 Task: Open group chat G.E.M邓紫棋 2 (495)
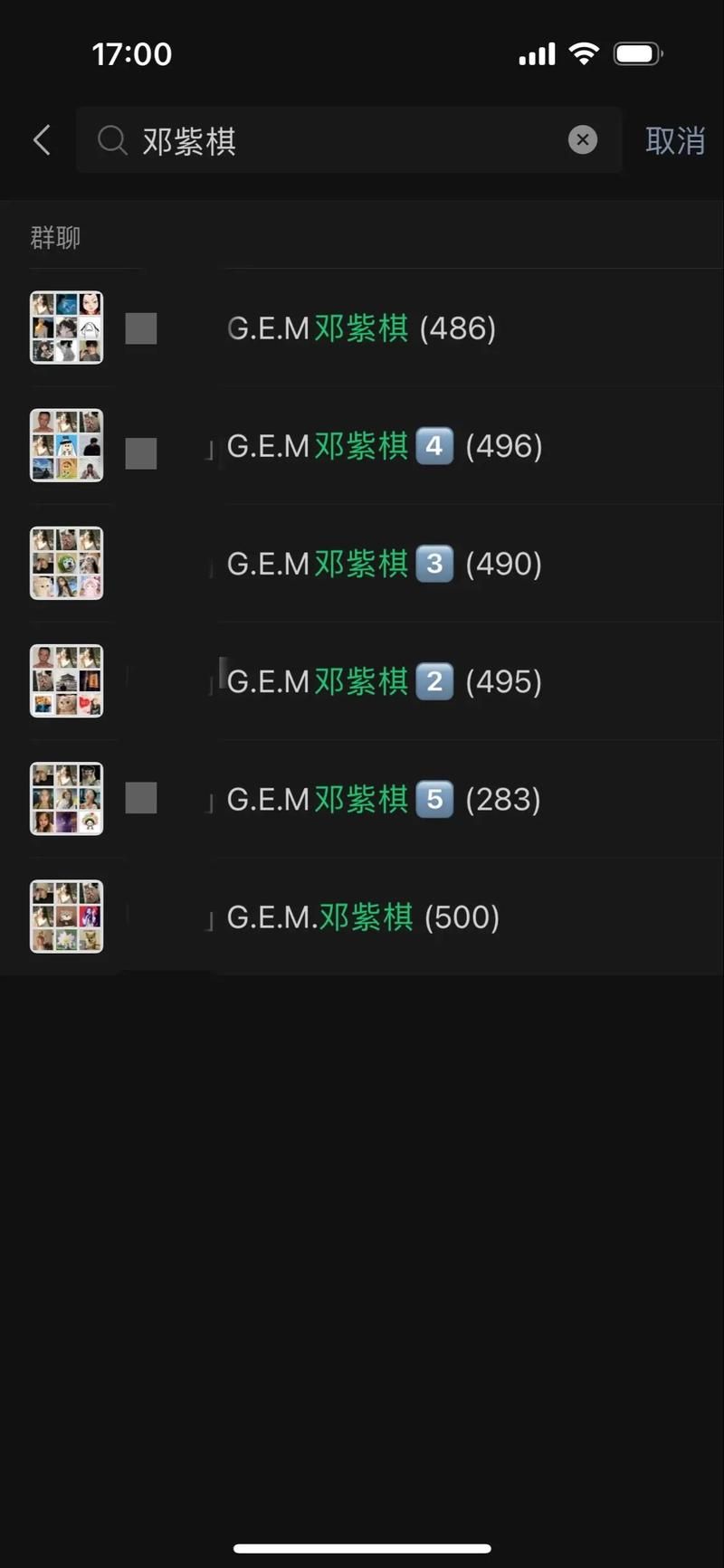coord(384,681)
